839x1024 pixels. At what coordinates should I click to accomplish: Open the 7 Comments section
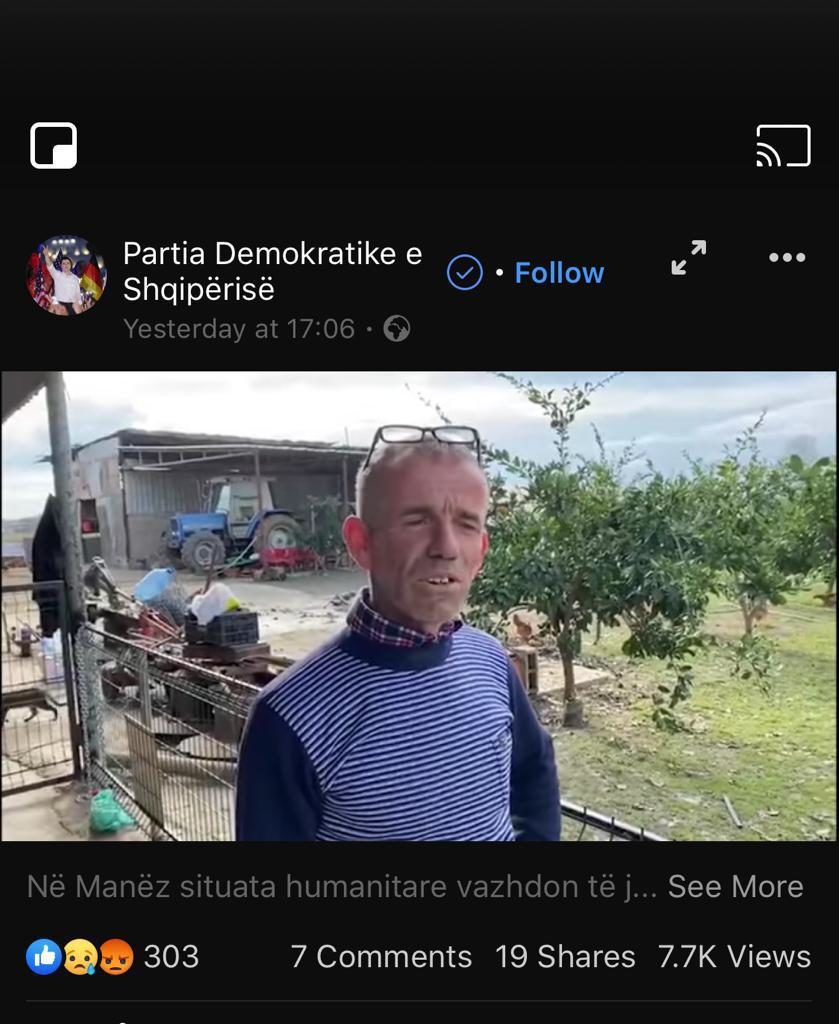pyautogui.click(x=381, y=957)
